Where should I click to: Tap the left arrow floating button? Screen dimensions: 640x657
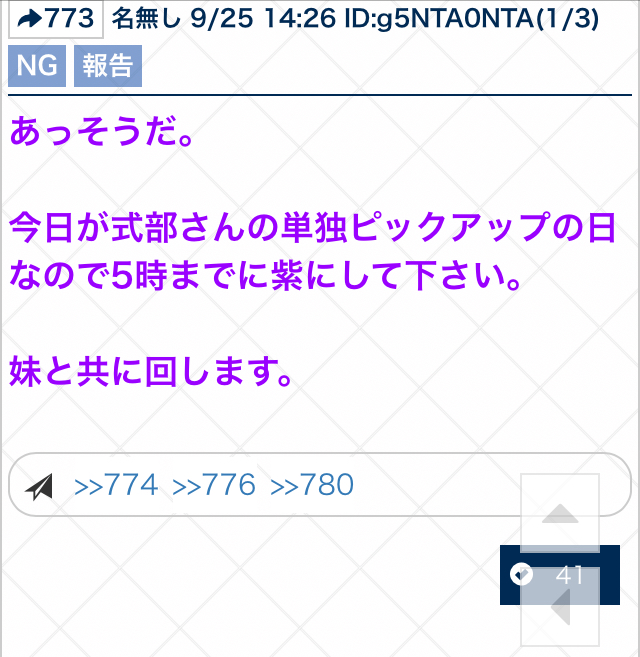561,606
